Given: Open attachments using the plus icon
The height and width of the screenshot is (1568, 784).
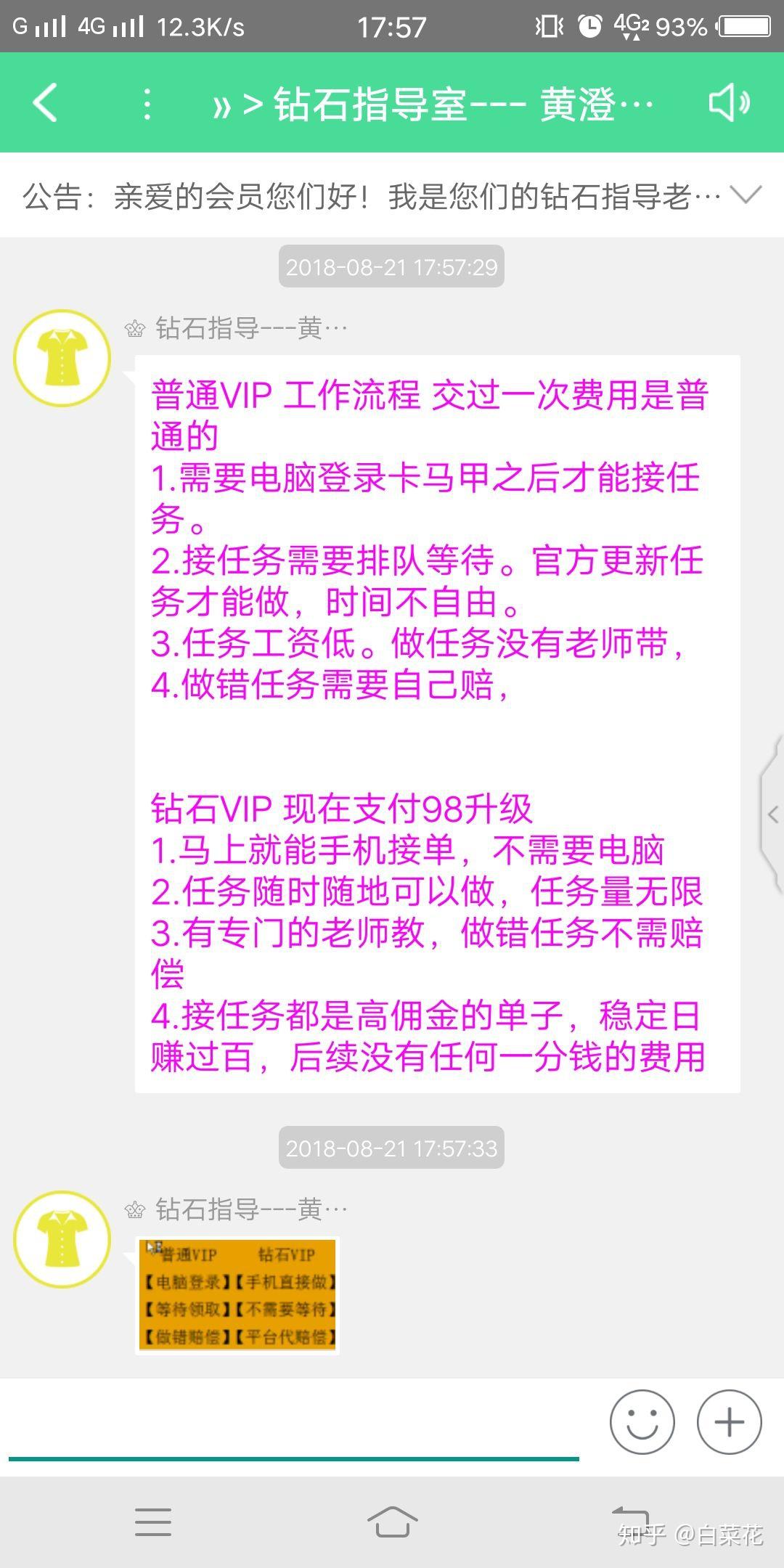Looking at the screenshot, I should [729, 1424].
